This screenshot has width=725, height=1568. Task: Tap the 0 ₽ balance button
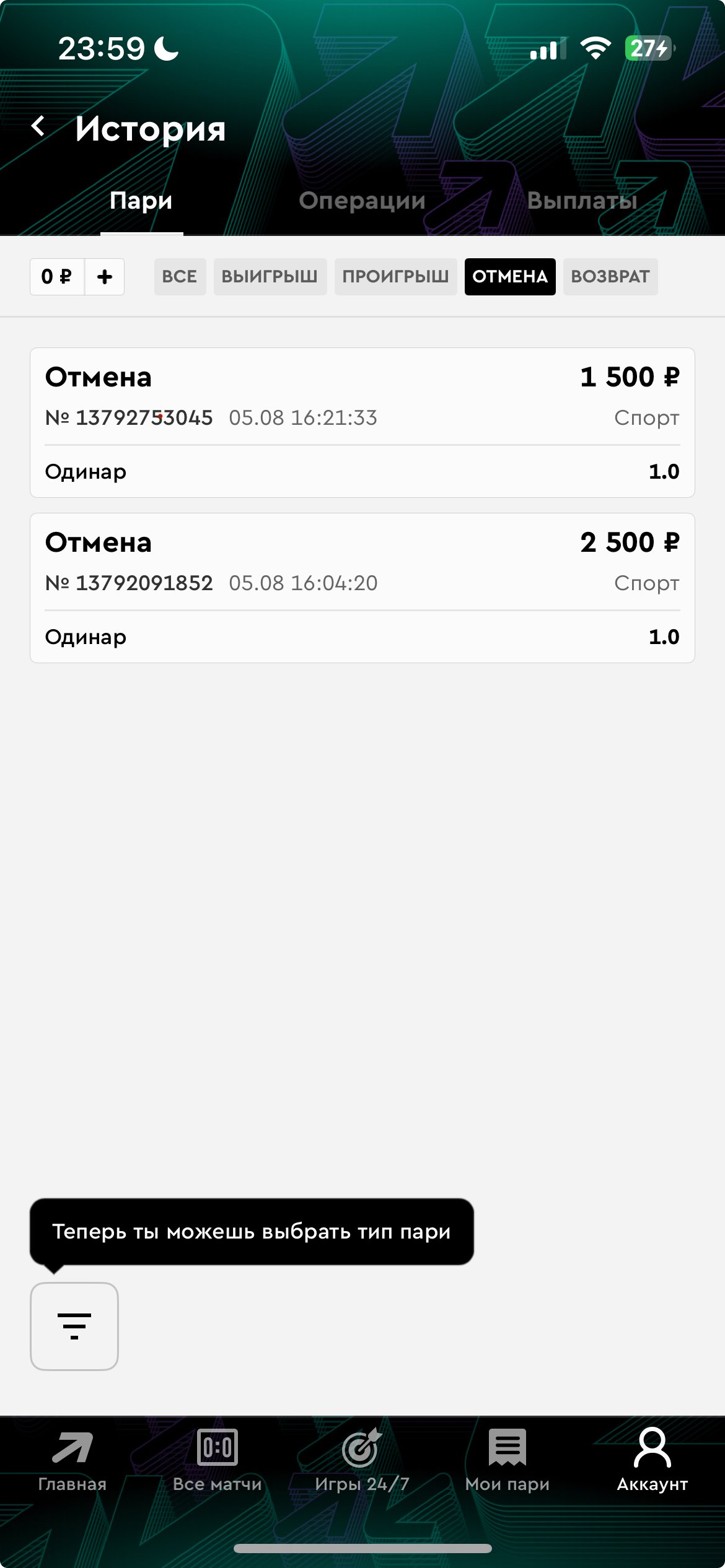[x=57, y=277]
